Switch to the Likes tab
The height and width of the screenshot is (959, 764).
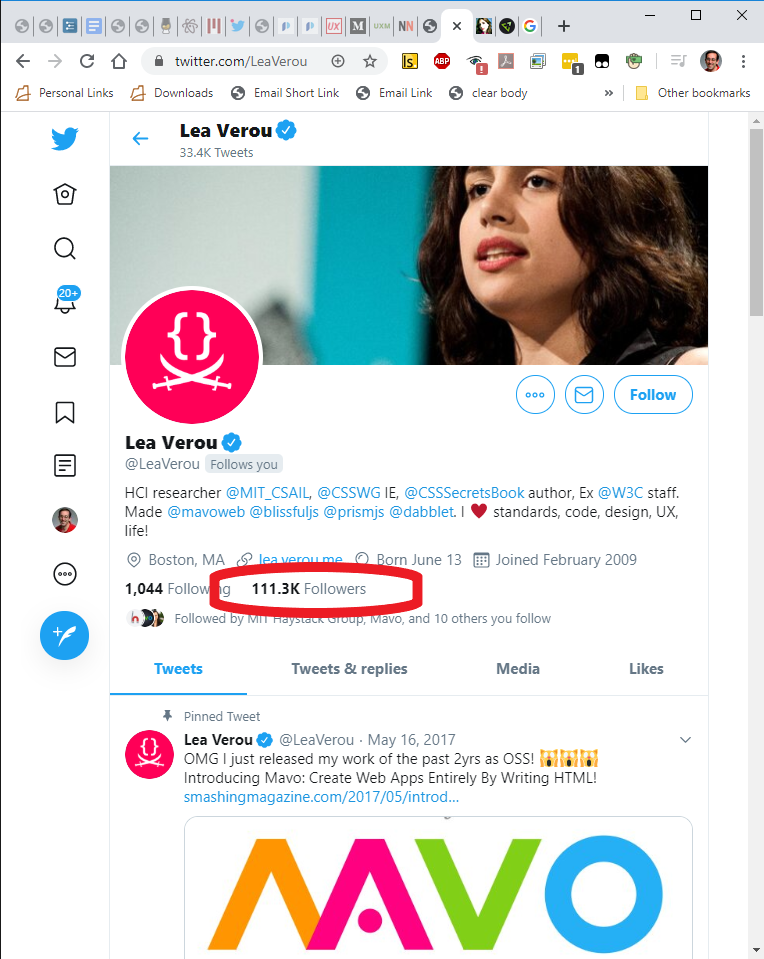click(x=646, y=669)
